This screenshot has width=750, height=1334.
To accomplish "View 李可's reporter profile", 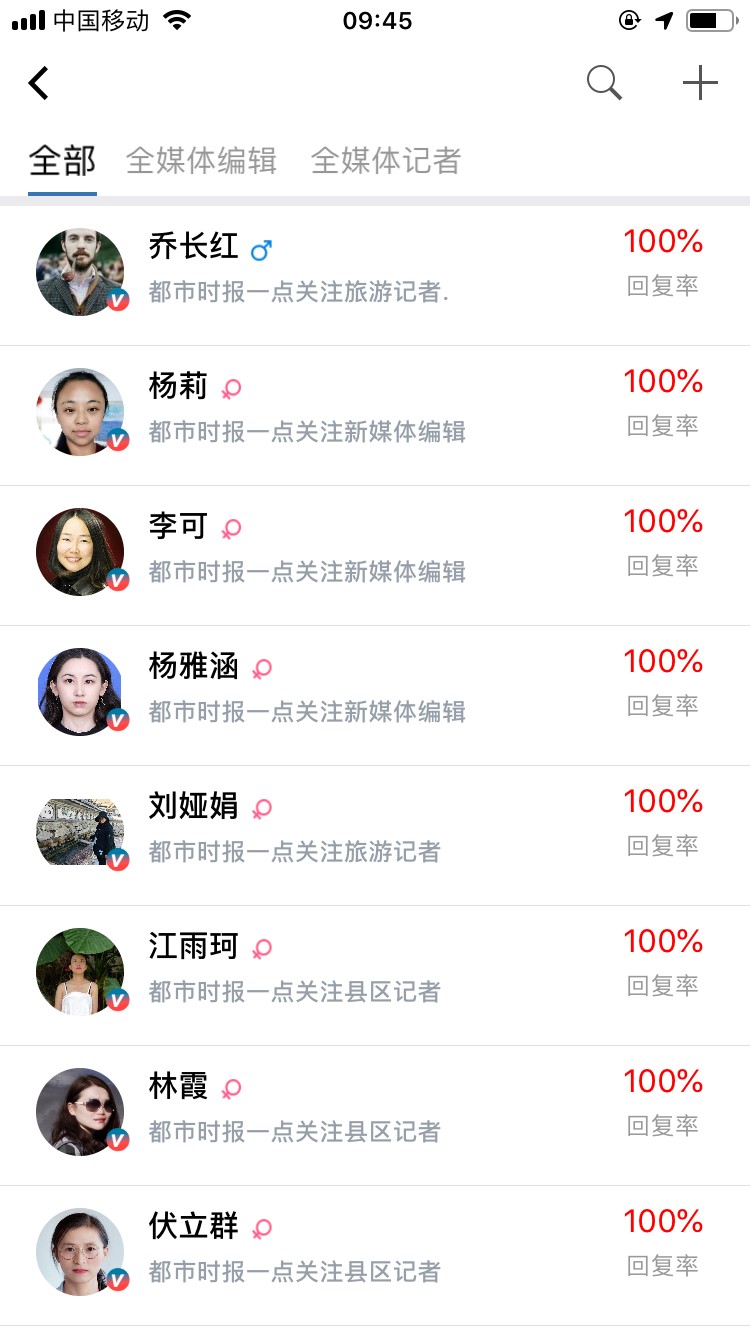I will click(x=375, y=552).
